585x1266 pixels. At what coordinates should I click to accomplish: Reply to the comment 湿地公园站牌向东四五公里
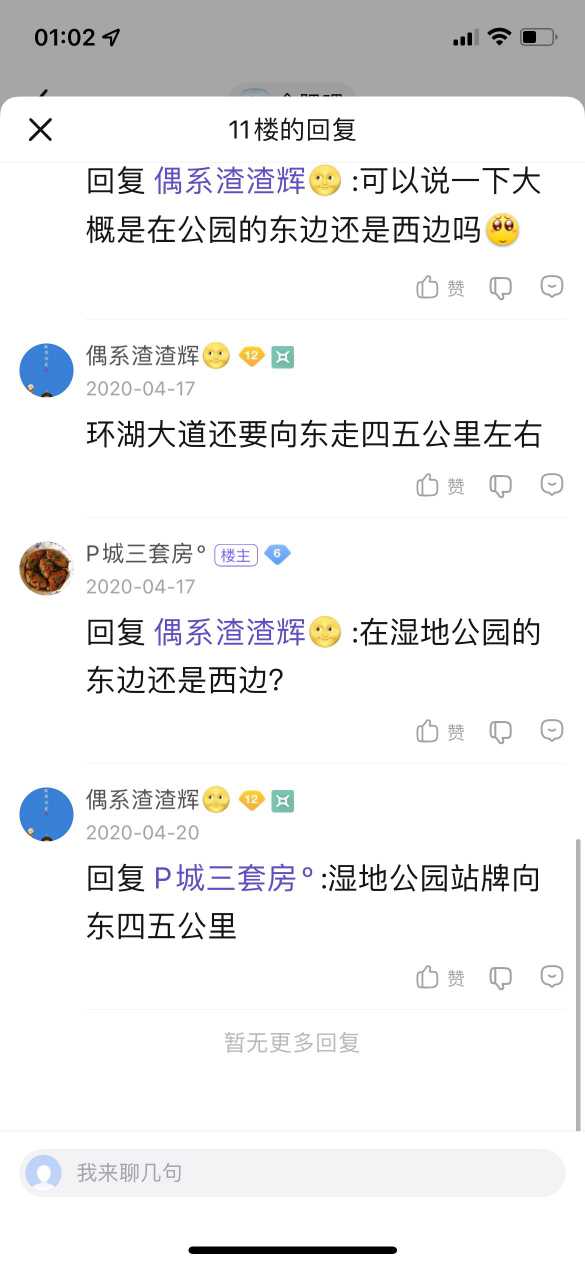tap(552, 977)
